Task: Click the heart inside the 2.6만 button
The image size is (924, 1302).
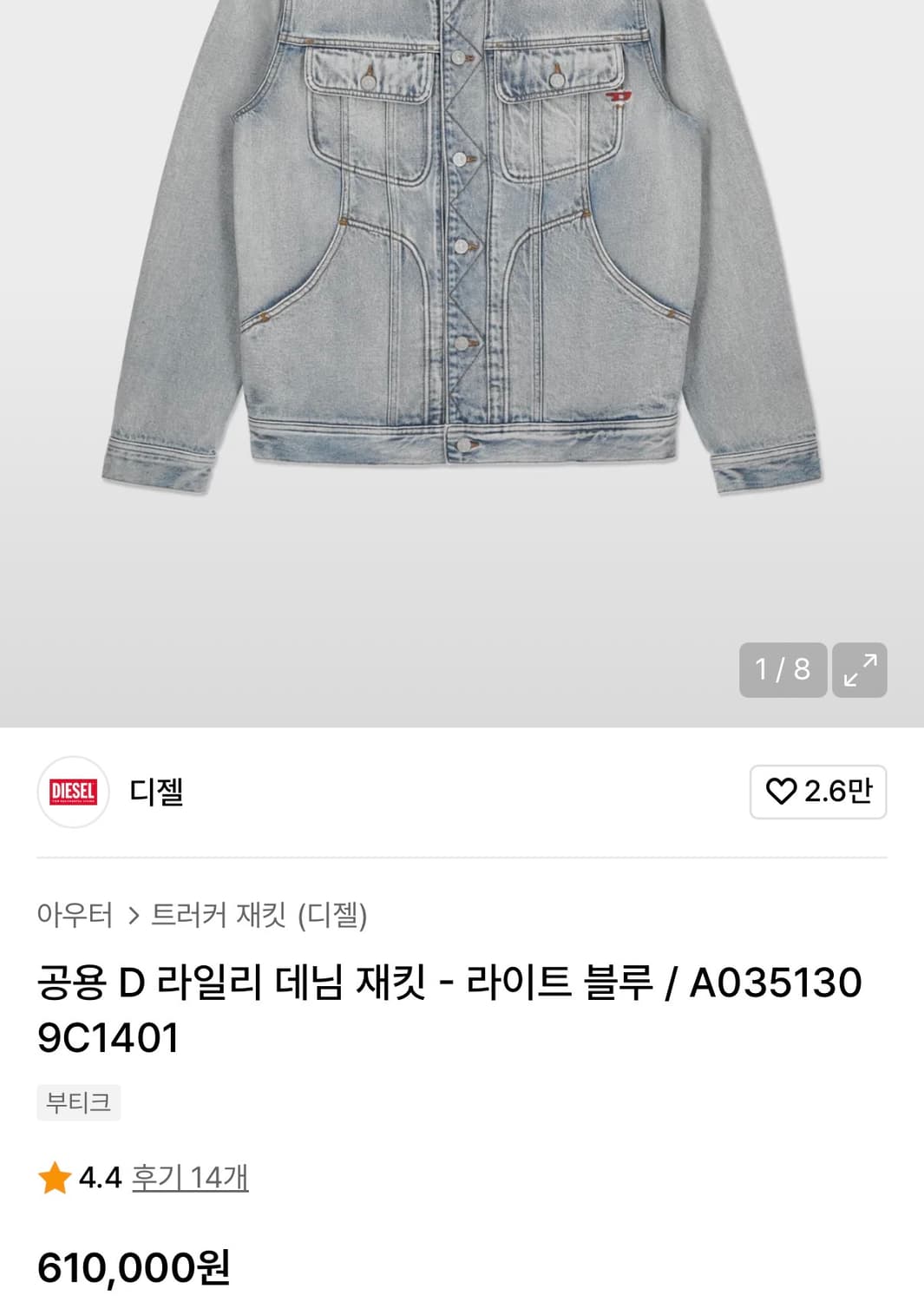Action: (x=783, y=791)
